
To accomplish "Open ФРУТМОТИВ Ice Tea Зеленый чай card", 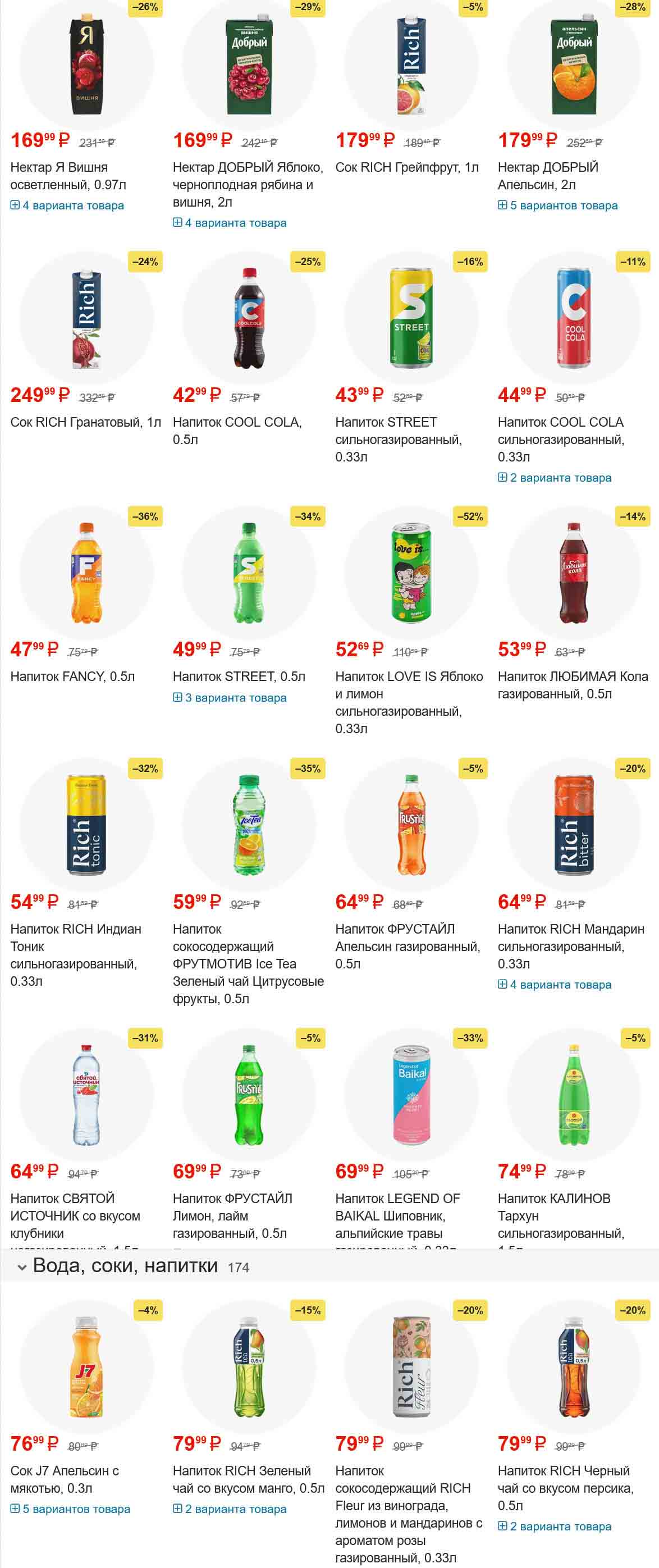I will [248, 963].
